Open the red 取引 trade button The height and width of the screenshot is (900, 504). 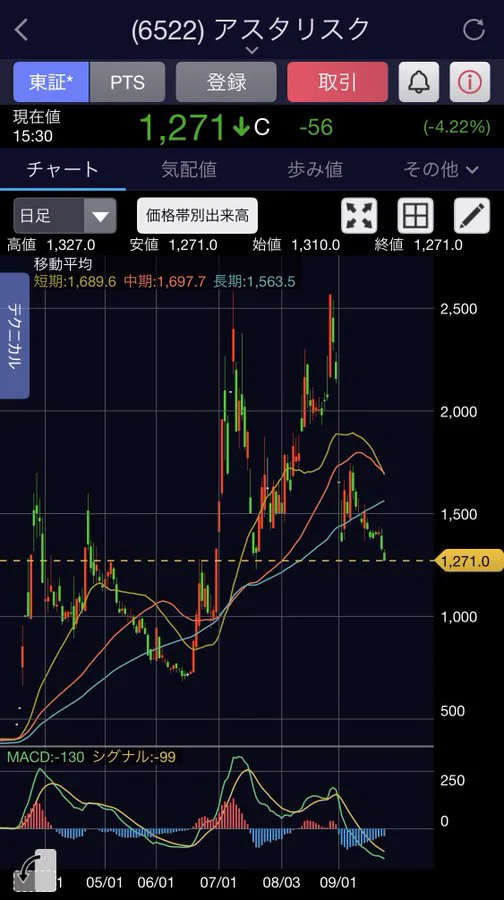click(338, 82)
